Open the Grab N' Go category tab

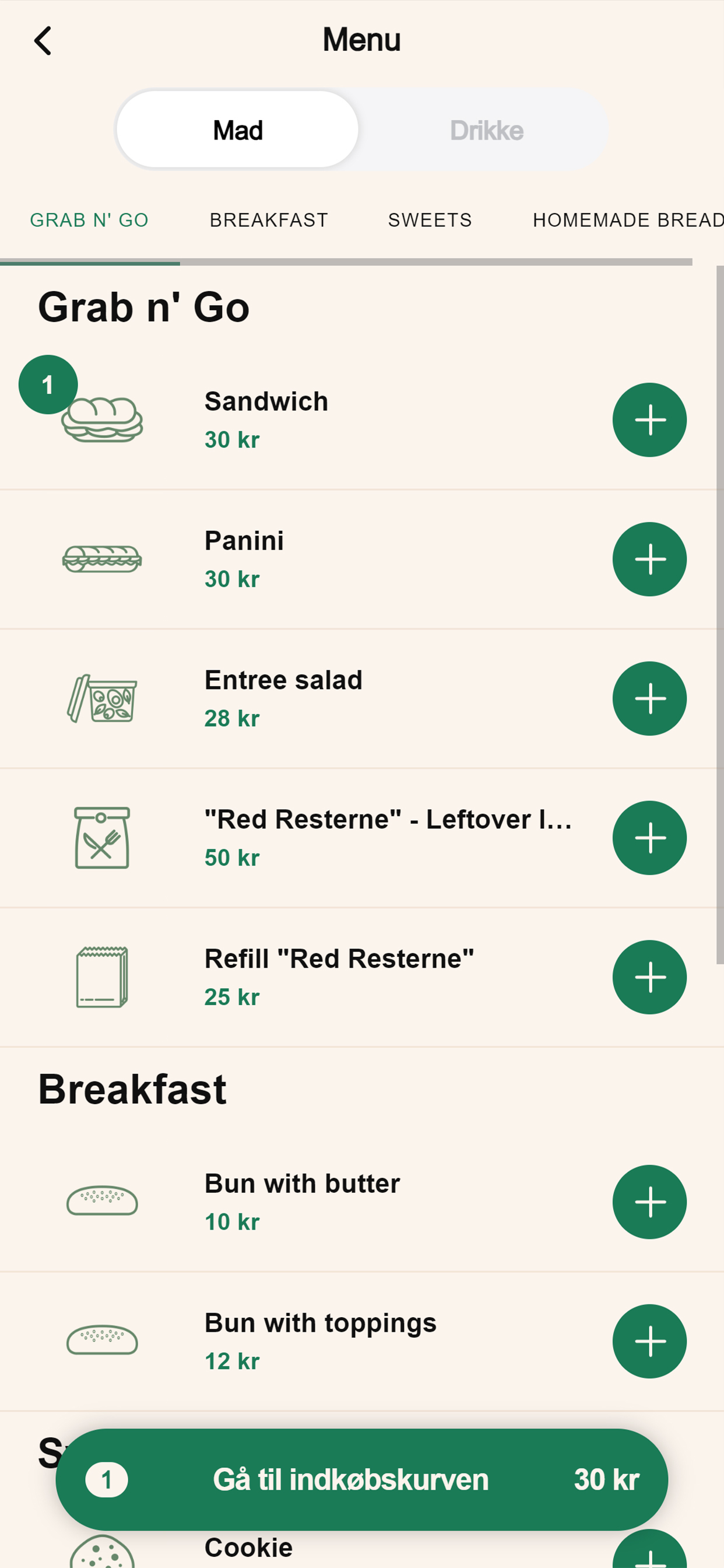(x=89, y=220)
